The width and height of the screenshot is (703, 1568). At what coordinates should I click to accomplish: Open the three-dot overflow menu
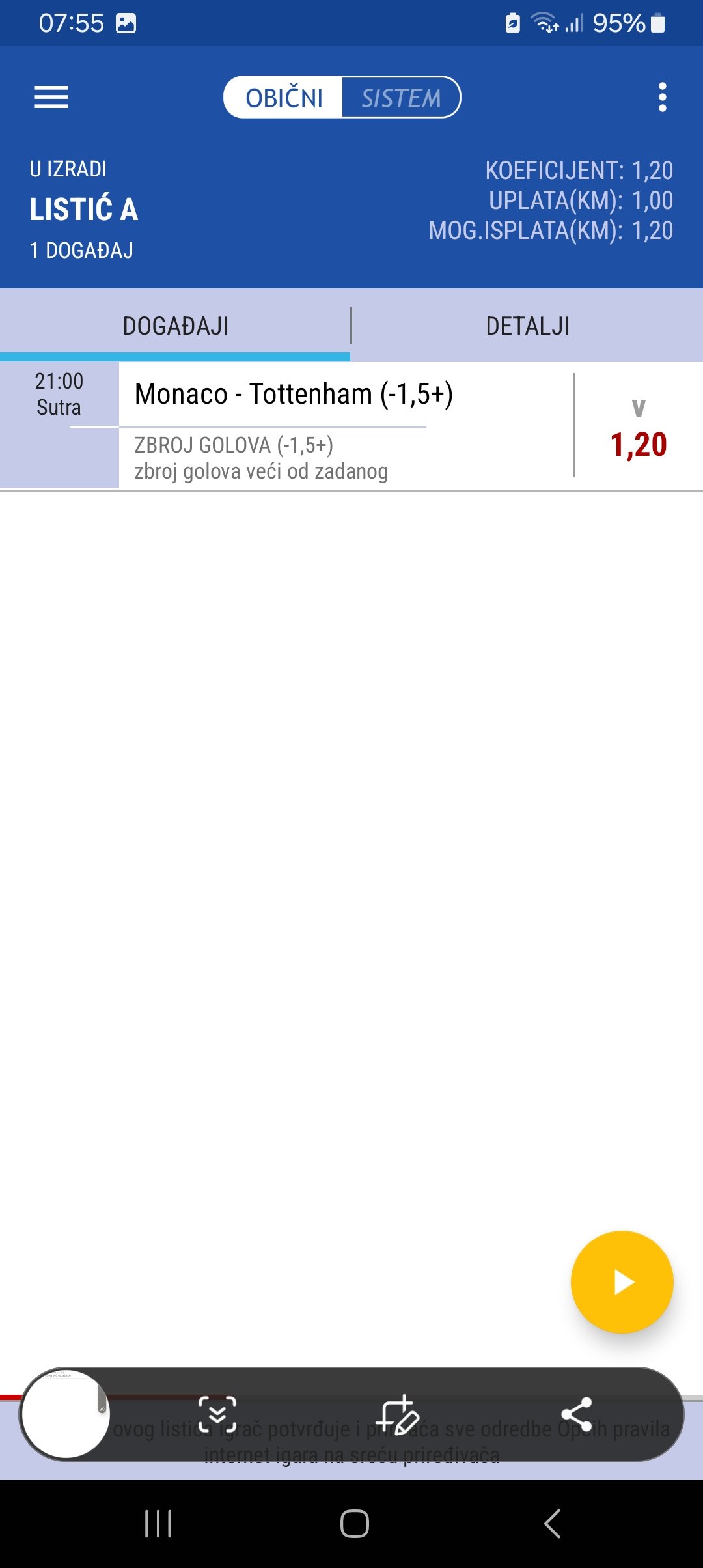click(662, 98)
